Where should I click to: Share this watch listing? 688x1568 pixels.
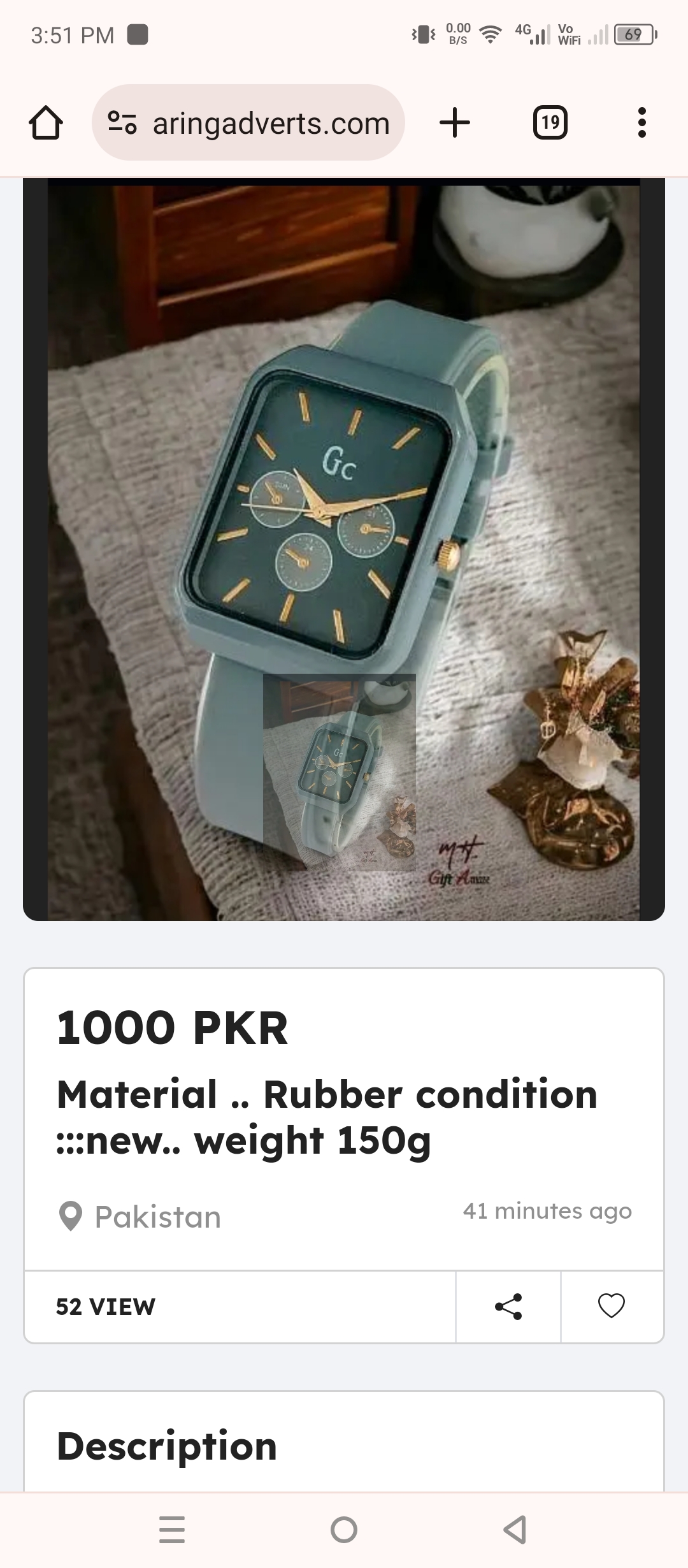[x=508, y=1306]
